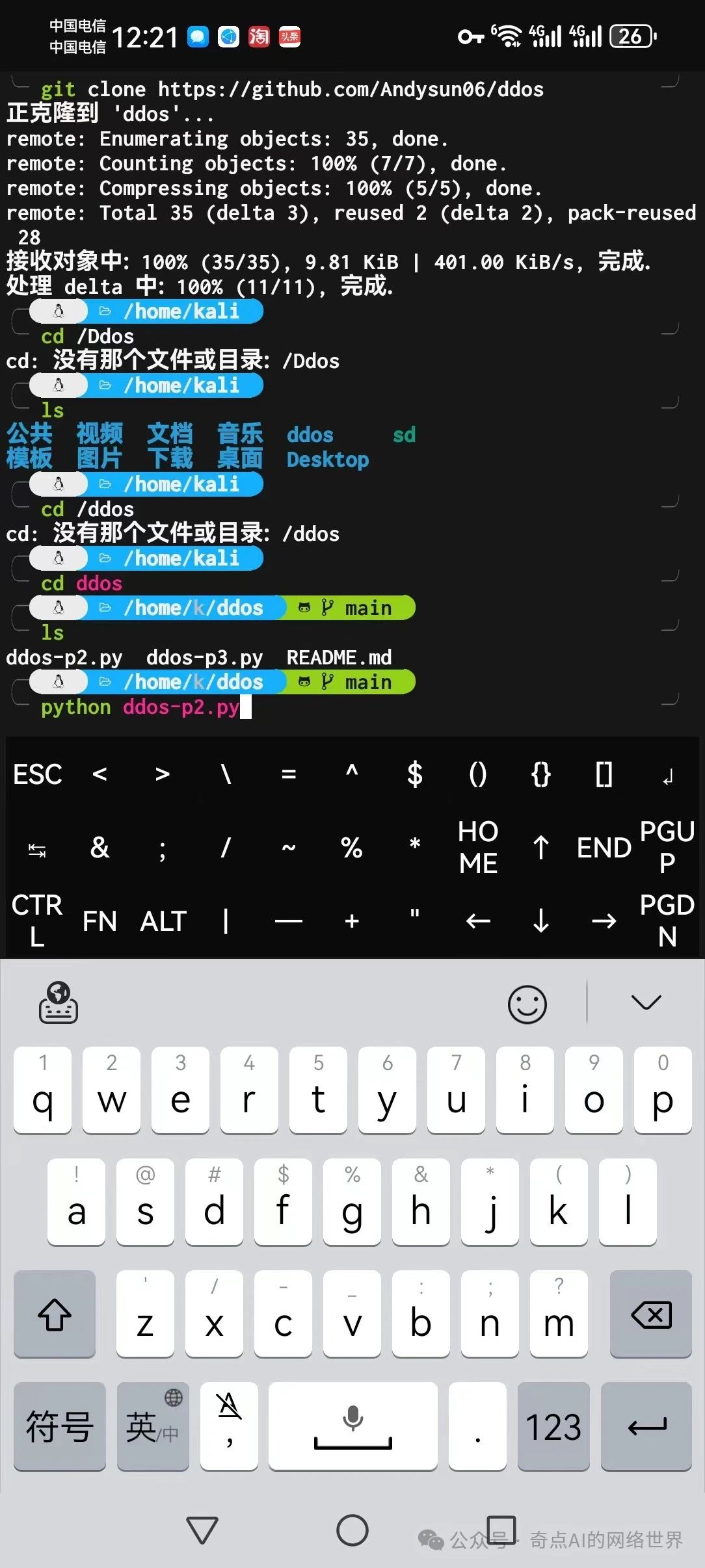Collapse the keyboard with the down chevron

click(x=646, y=1002)
